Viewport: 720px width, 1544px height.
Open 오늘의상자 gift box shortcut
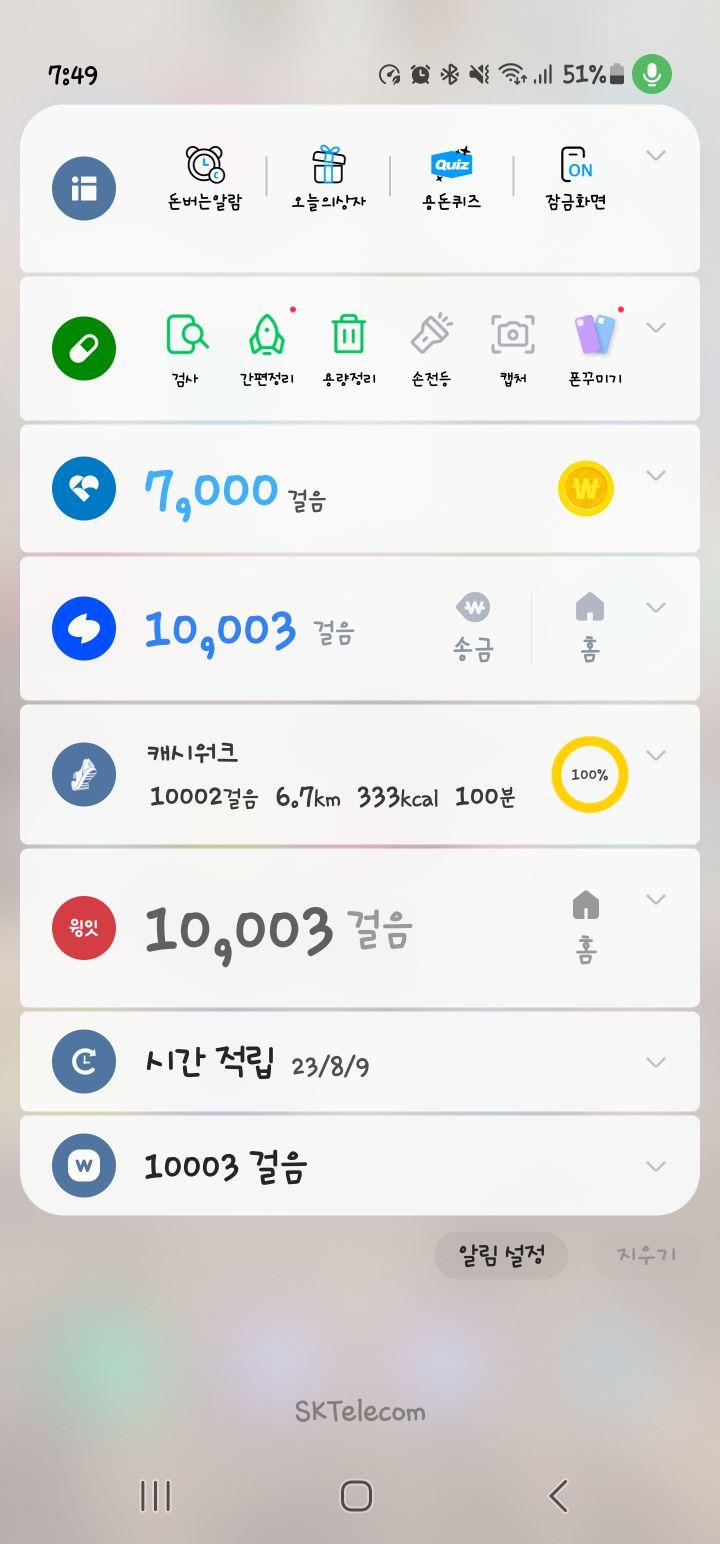click(x=328, y=177)
